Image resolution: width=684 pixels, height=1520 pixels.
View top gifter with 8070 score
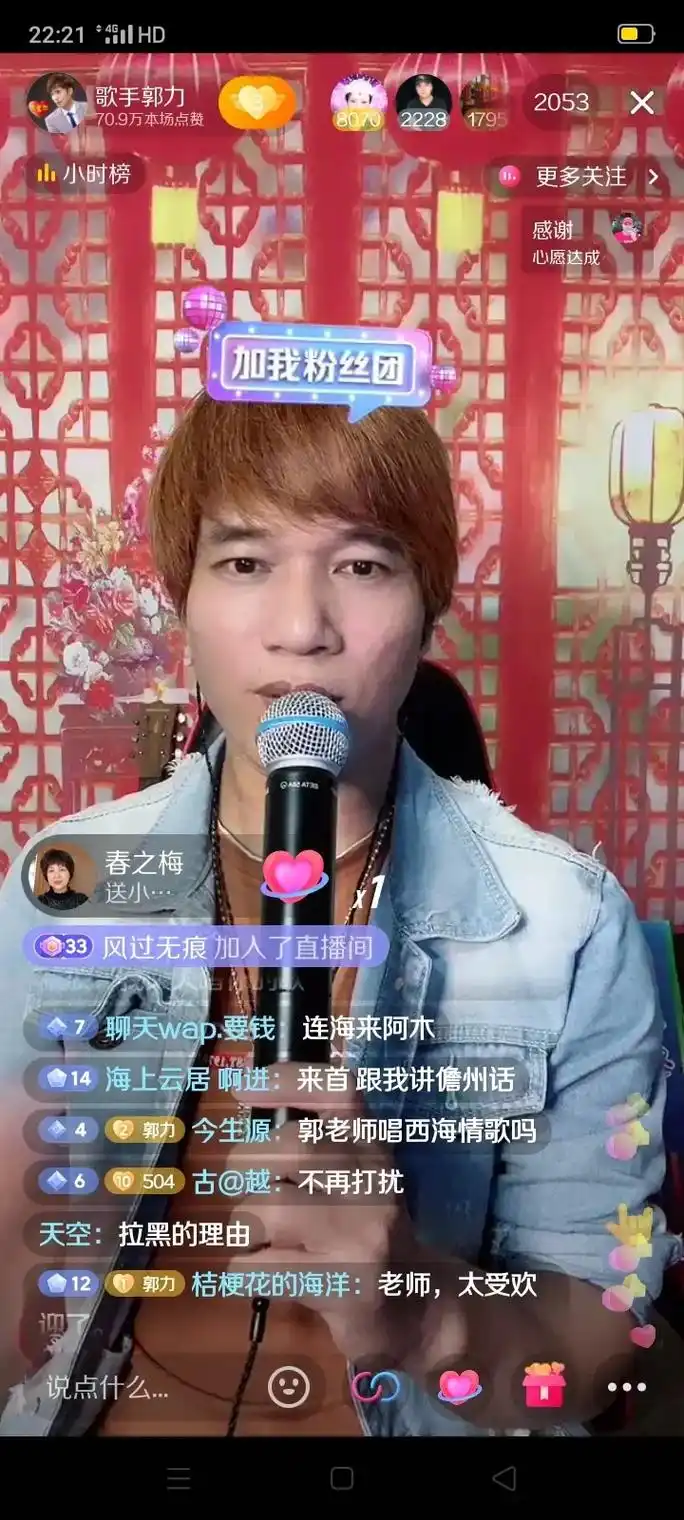pyautogui.click(x=358, y=101)
